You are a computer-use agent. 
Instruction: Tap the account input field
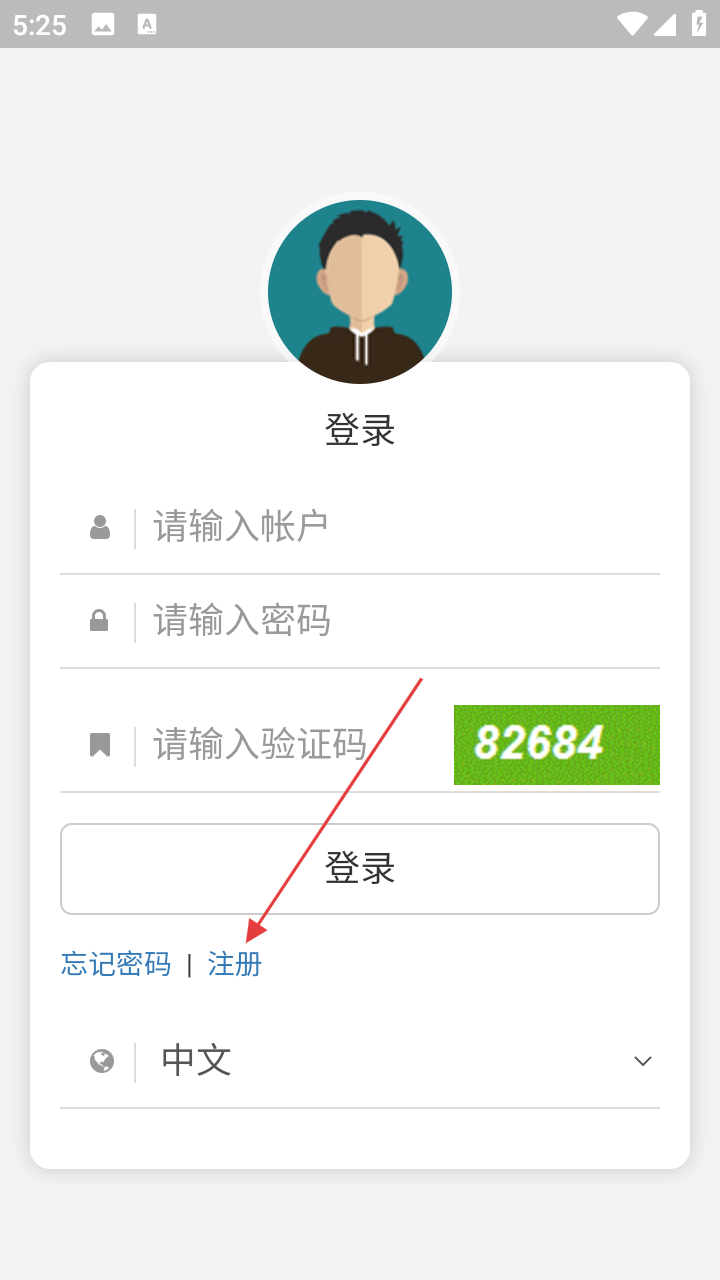point(400,526)
